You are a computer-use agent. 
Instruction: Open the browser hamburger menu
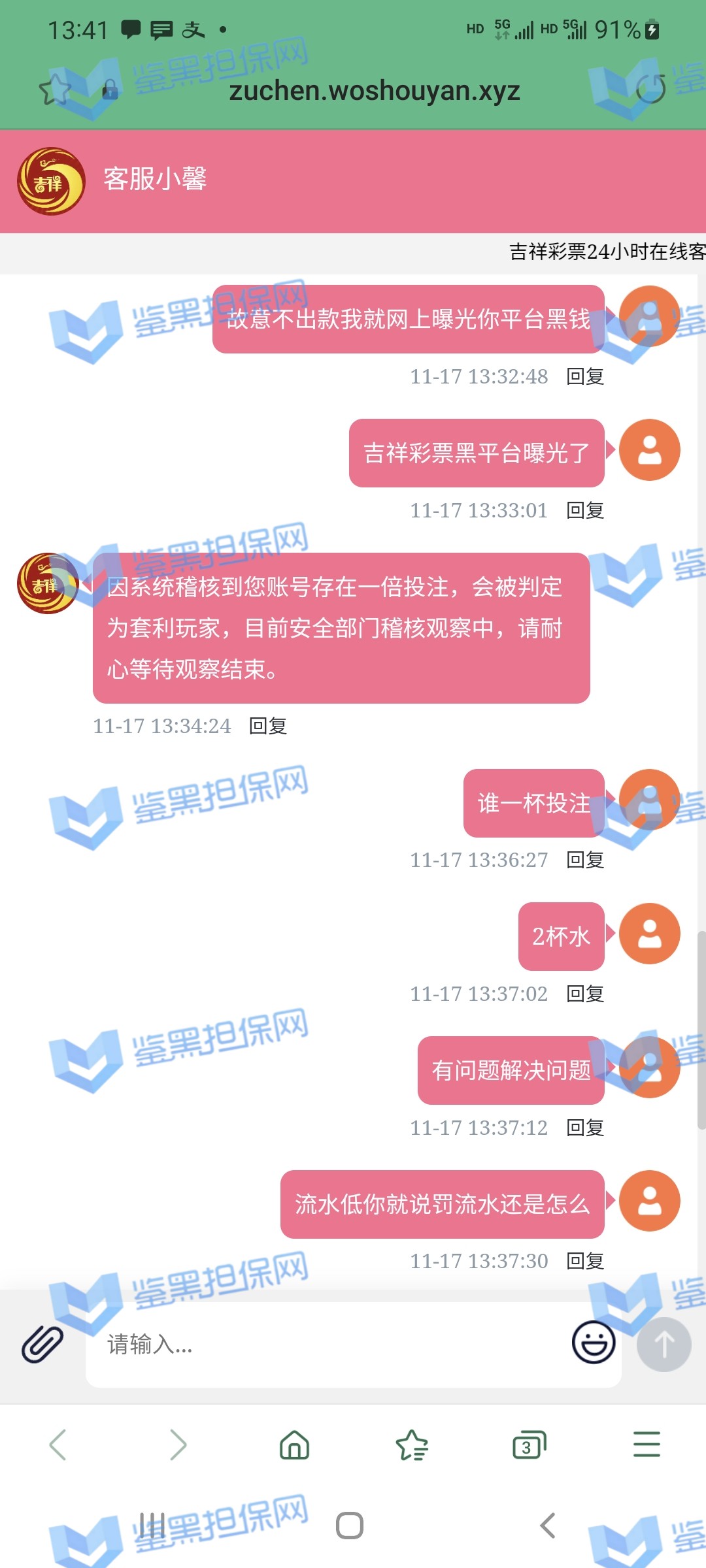647,1445
